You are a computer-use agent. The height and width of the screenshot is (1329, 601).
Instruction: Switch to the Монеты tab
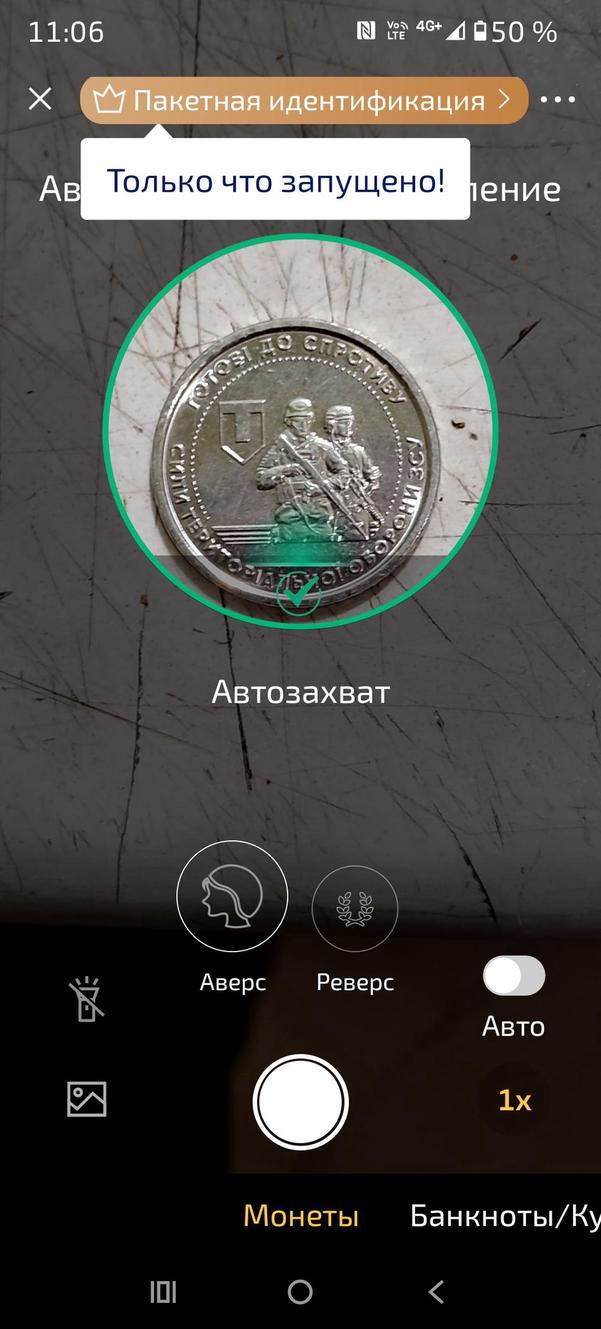pyautogui.click(x=301, y=1216)
